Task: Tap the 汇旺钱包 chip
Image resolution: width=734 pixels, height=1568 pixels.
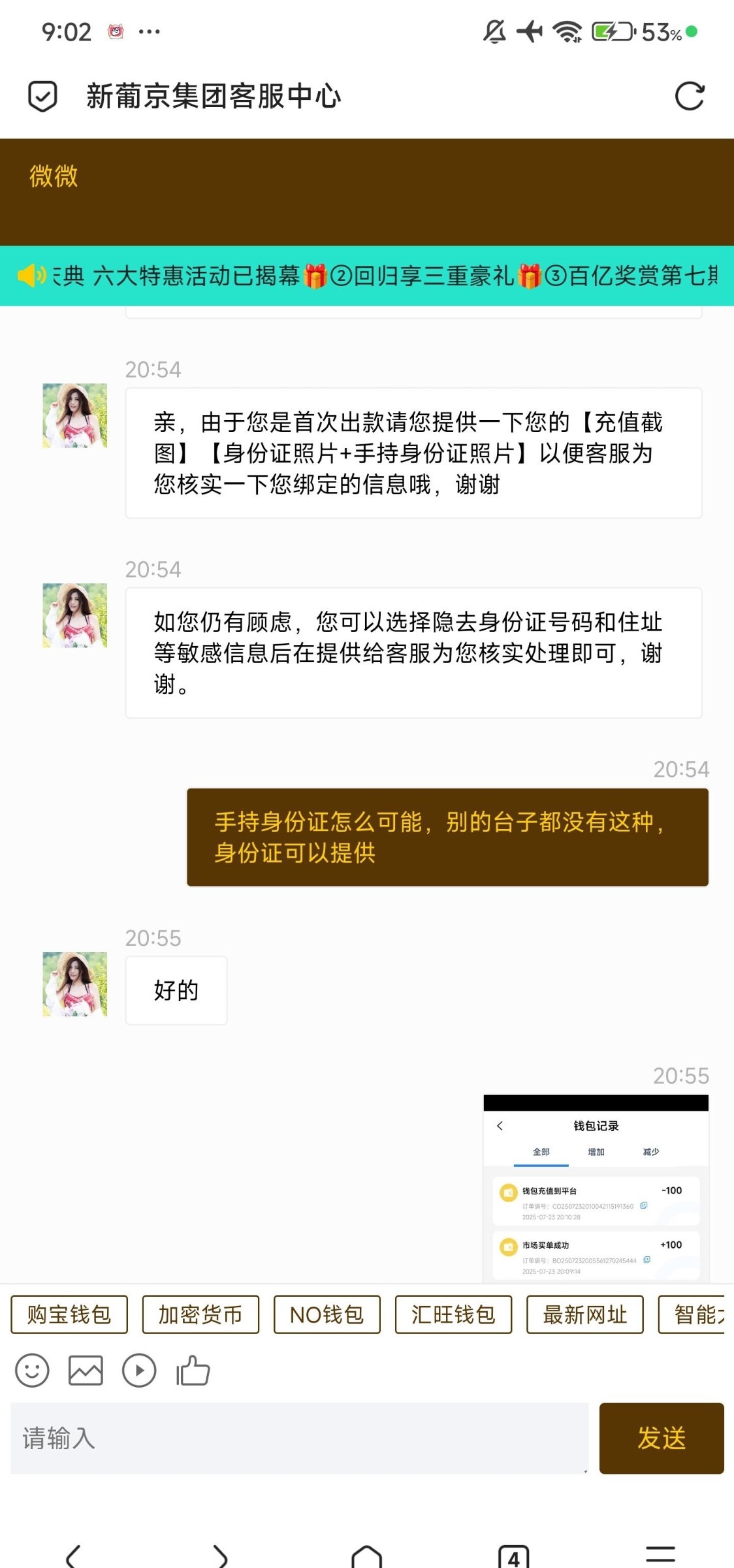Action: pos(453,1315)
